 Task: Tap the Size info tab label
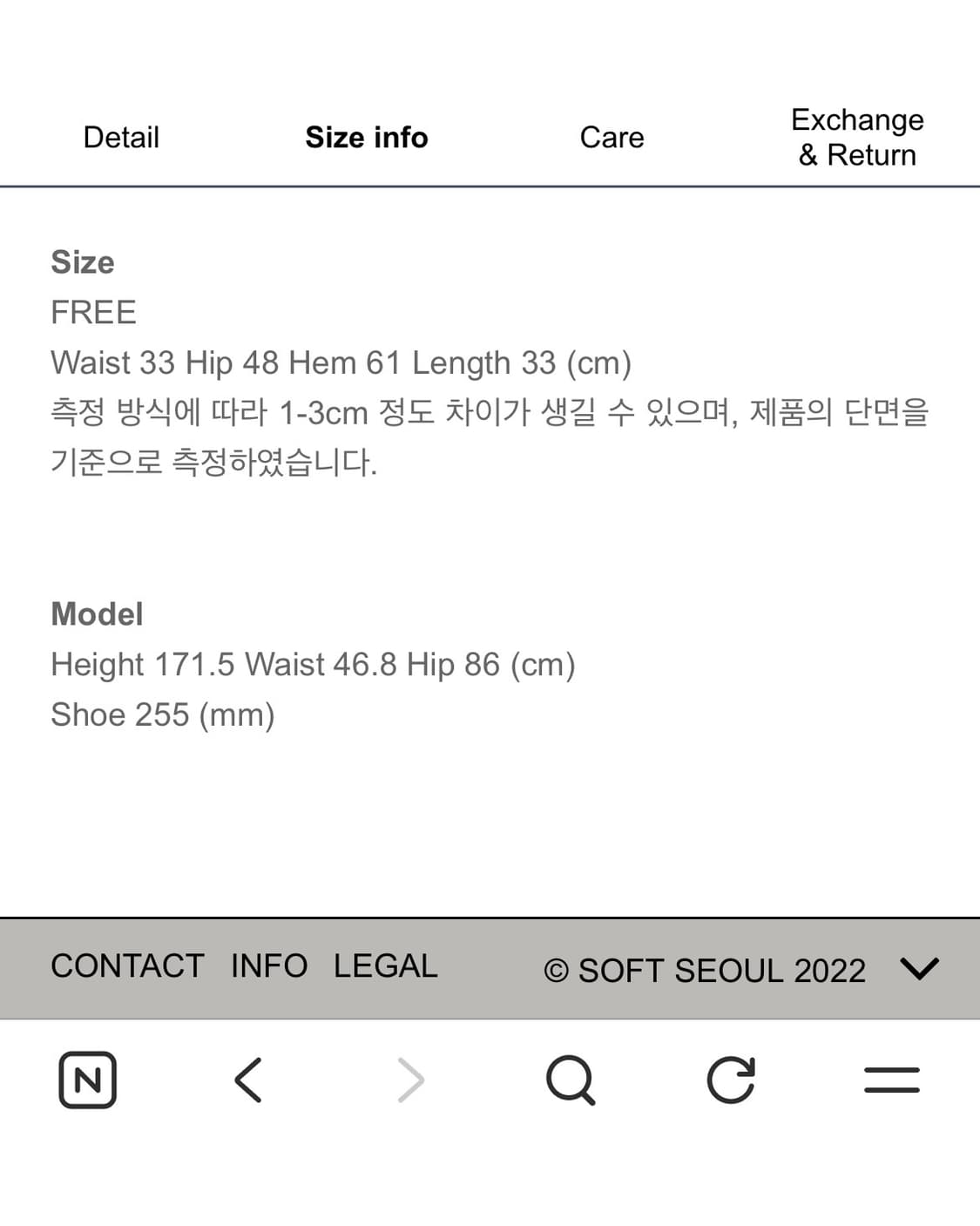[366, 137]
